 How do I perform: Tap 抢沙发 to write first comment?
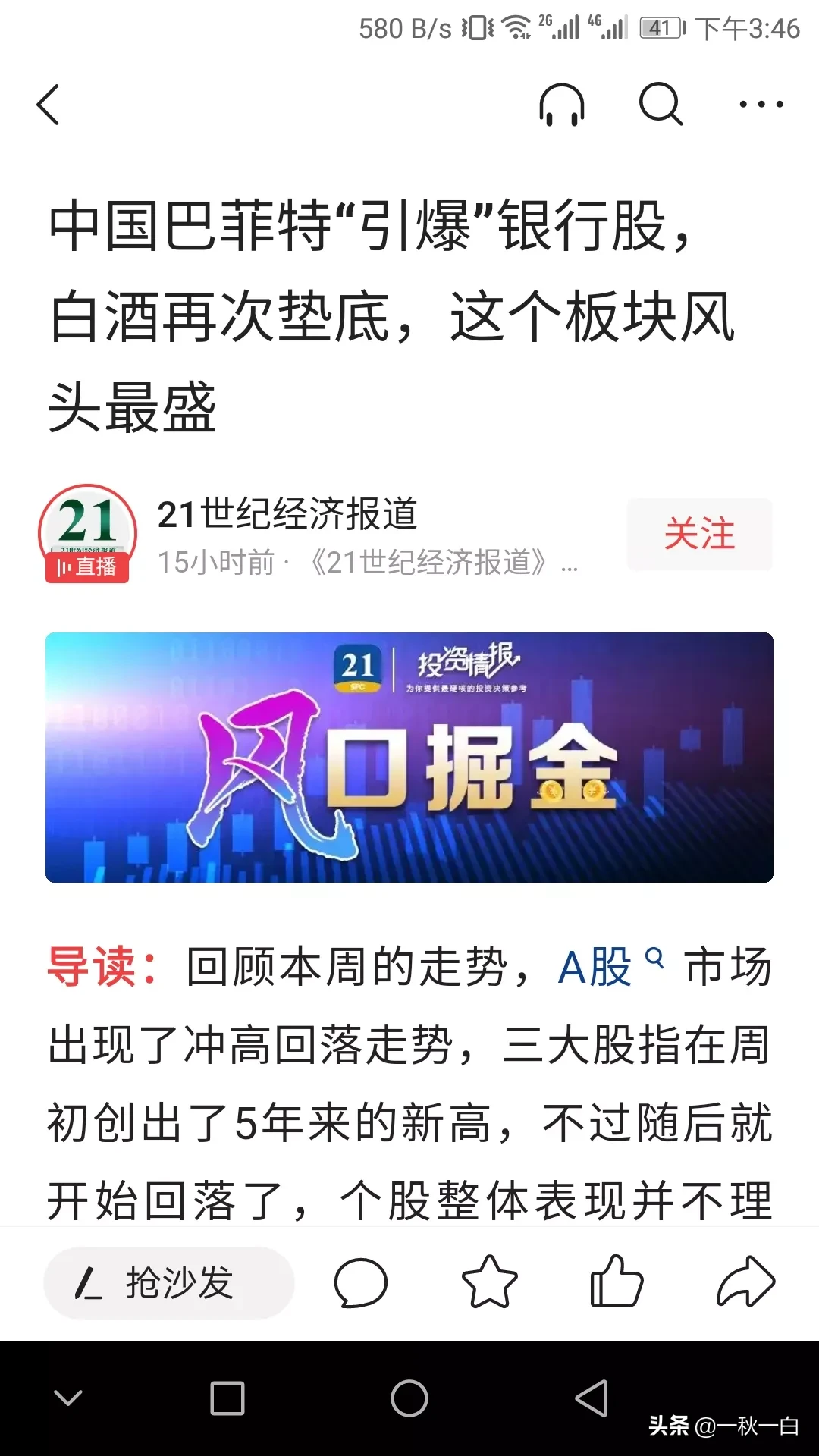pos(168,1283)
